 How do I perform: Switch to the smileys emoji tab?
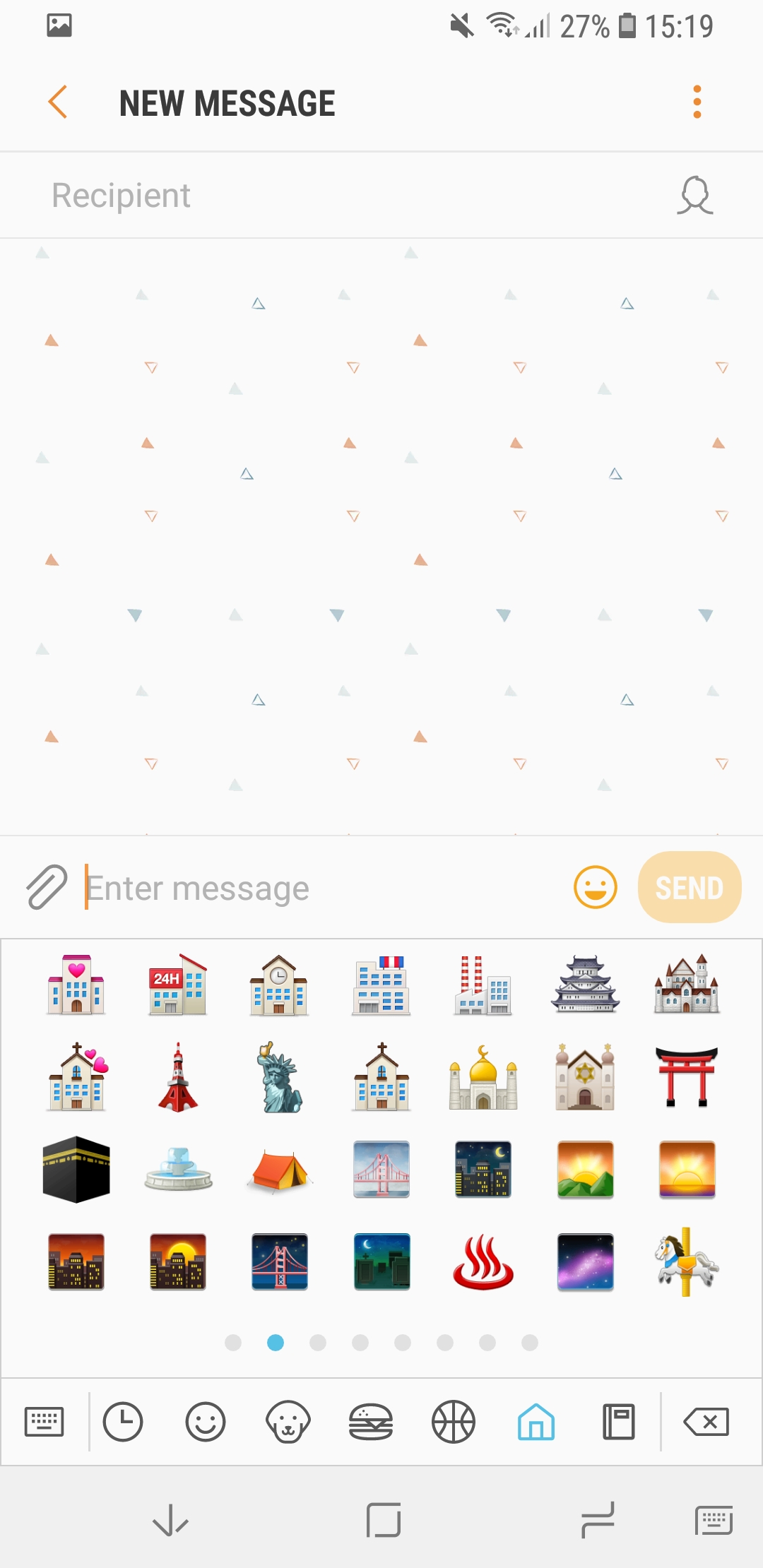click(x=206, y=1421)
